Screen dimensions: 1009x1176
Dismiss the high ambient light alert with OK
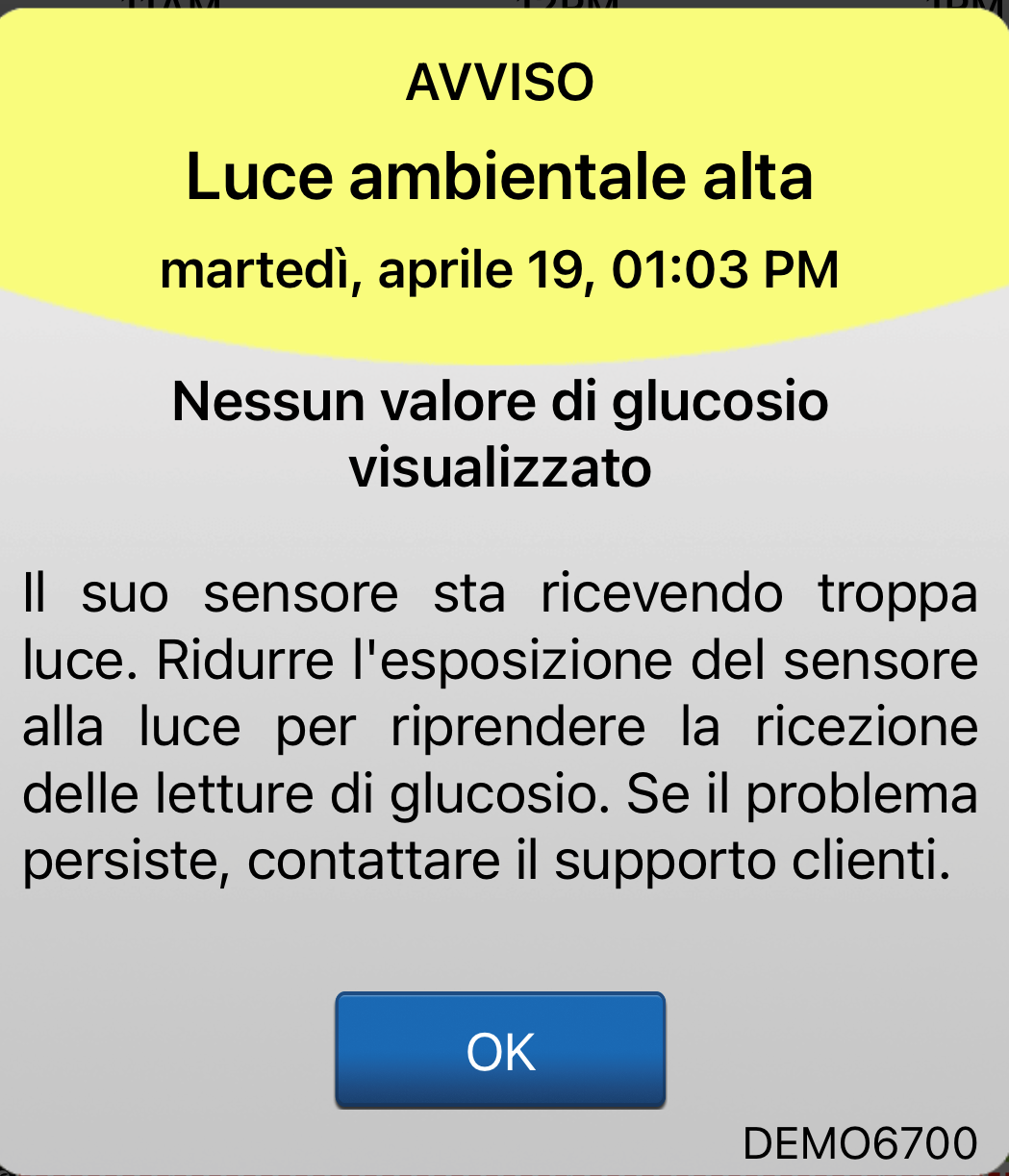500,1051
